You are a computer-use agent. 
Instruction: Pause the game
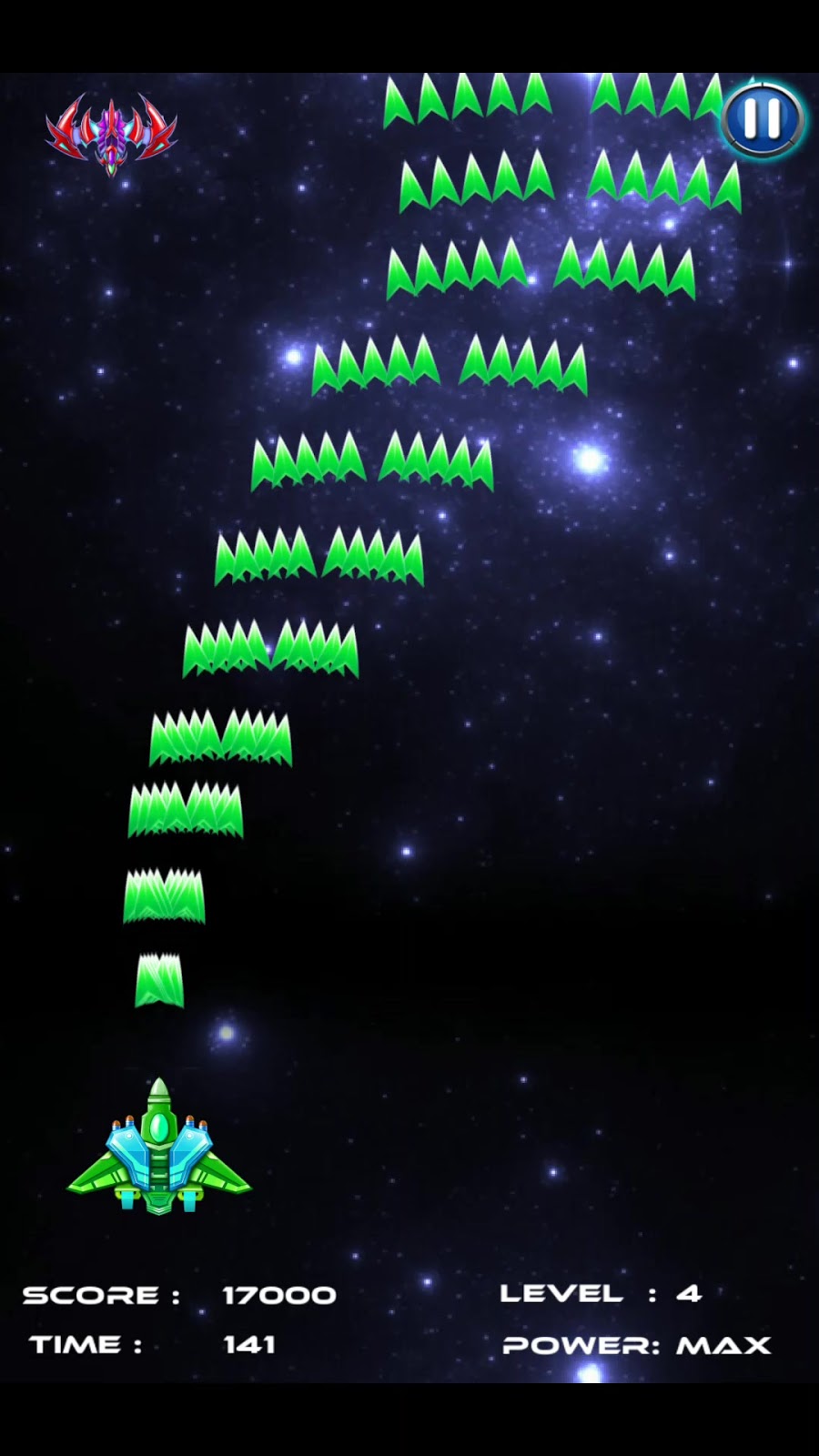point(763,119)
